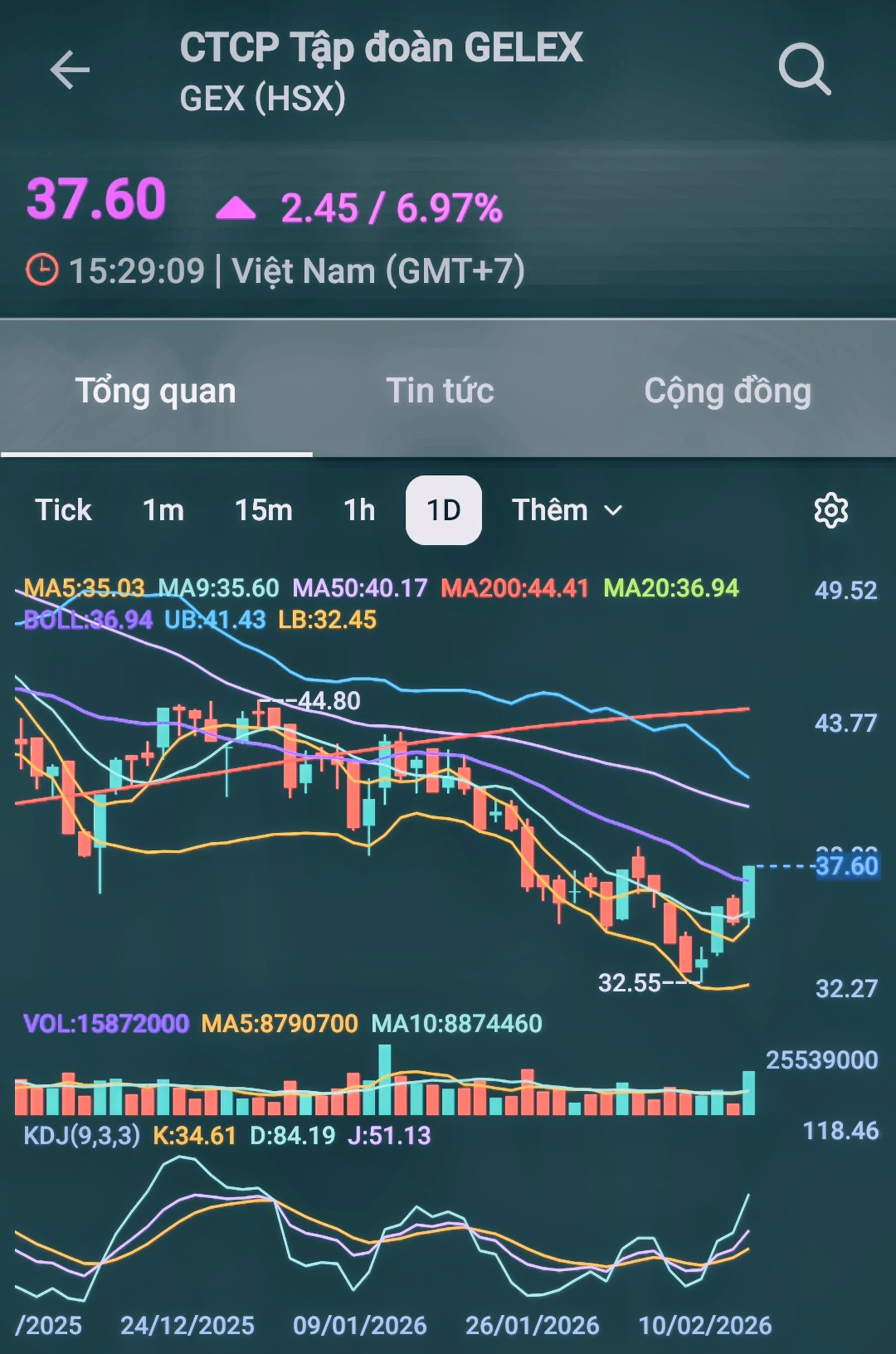Open the search magnifier icon
The width and height of the screenshot is (896, 1354).
804,69
